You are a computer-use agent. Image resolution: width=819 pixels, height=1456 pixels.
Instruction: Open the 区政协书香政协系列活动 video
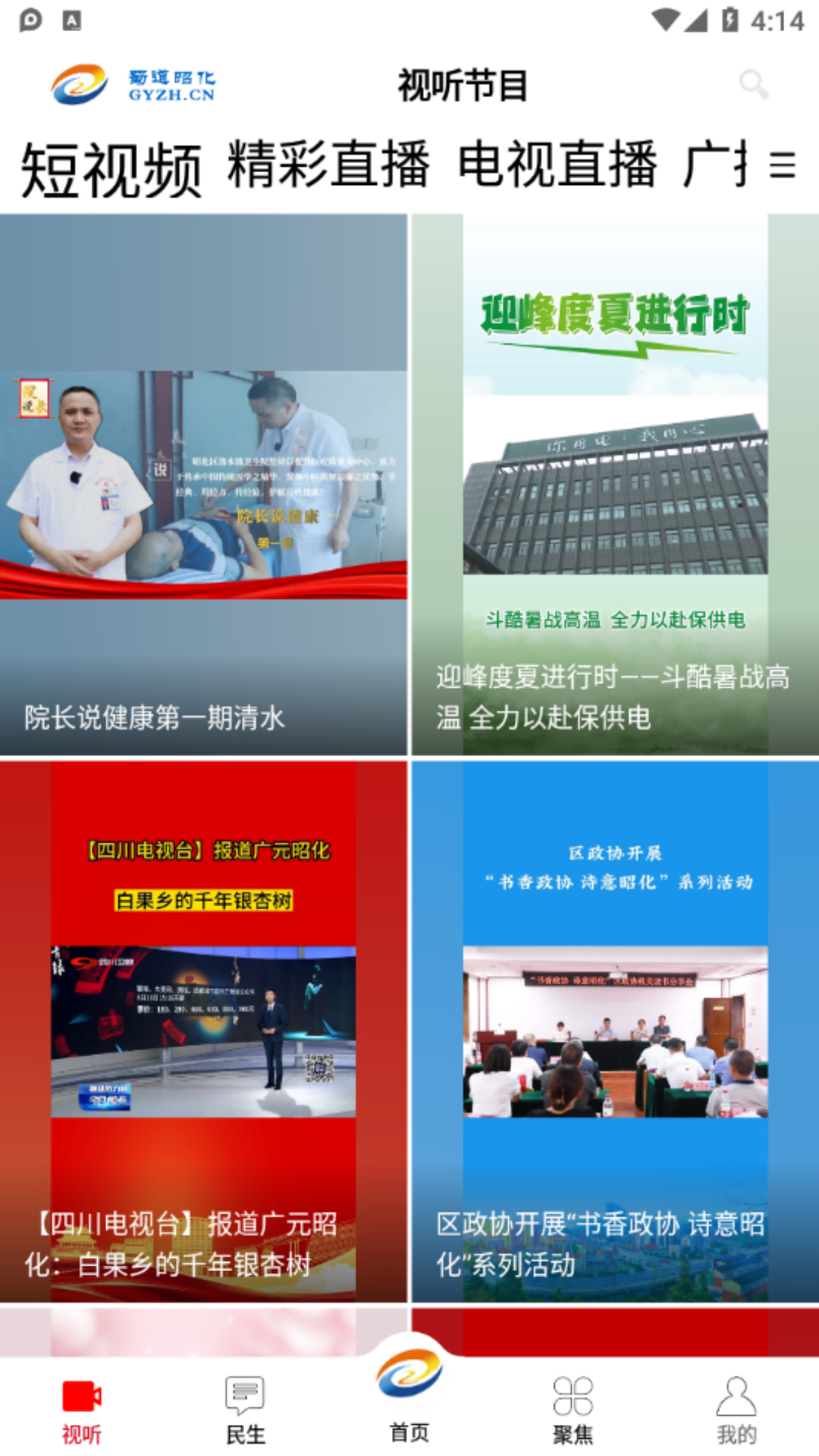615,1031
